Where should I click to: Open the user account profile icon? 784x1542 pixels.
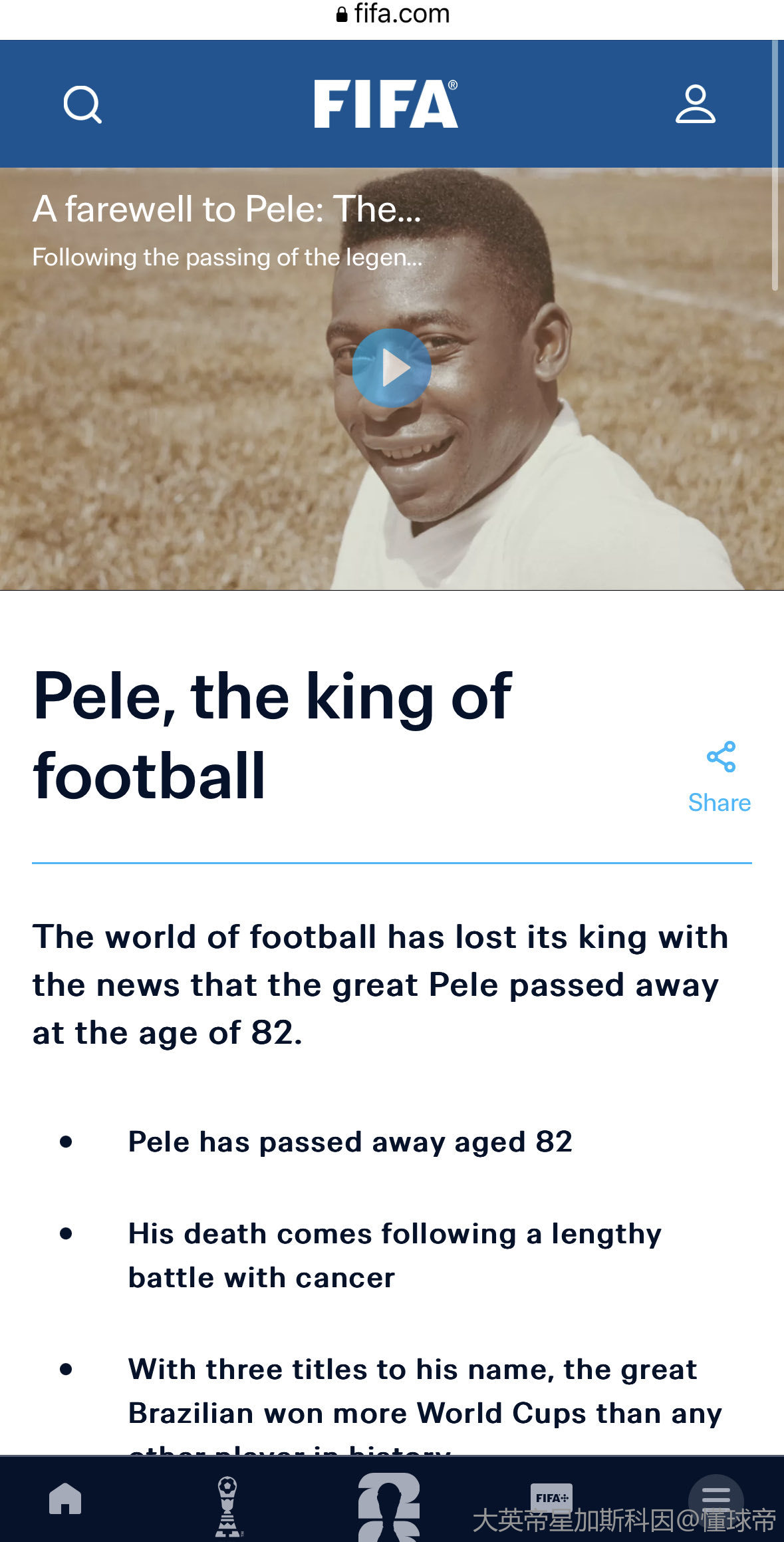(695, 104)
